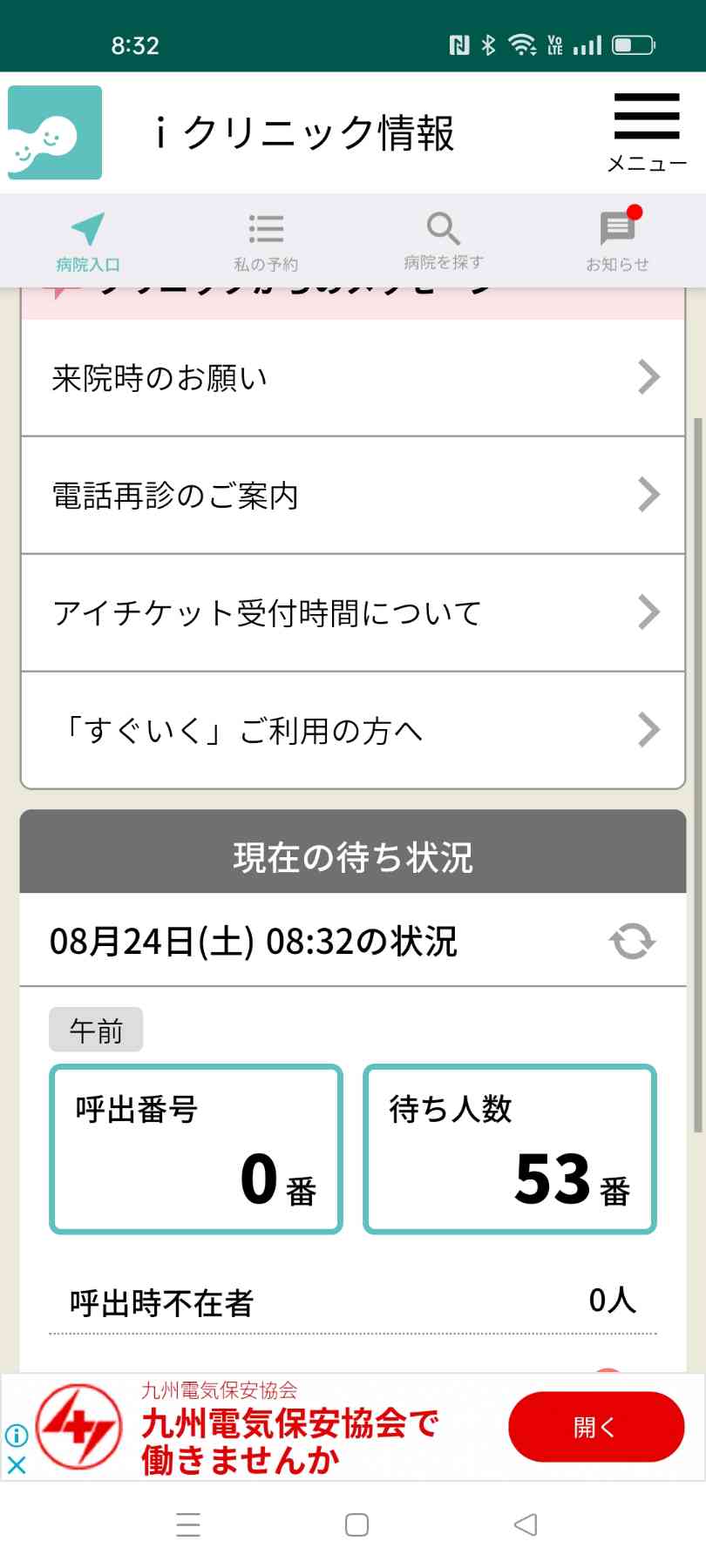The height and width of the screenshot is (1568, 706).
Task: Go back with the system back button
Action: (x=526, y=1524)
